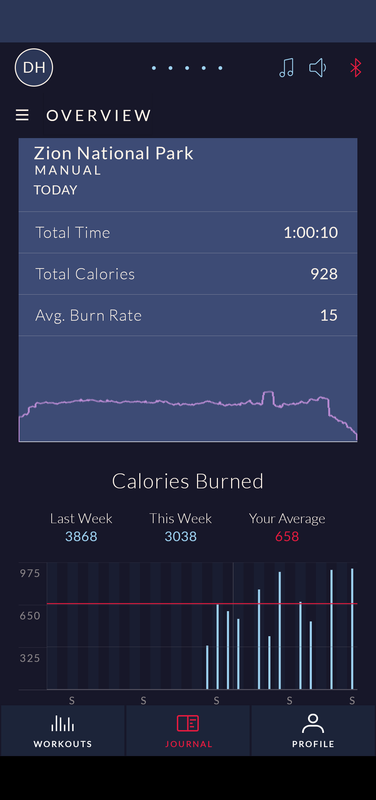The width and height of the screenshot is (376, 800).
Task: Open the music note controls
Action: [x=286, y=67]
